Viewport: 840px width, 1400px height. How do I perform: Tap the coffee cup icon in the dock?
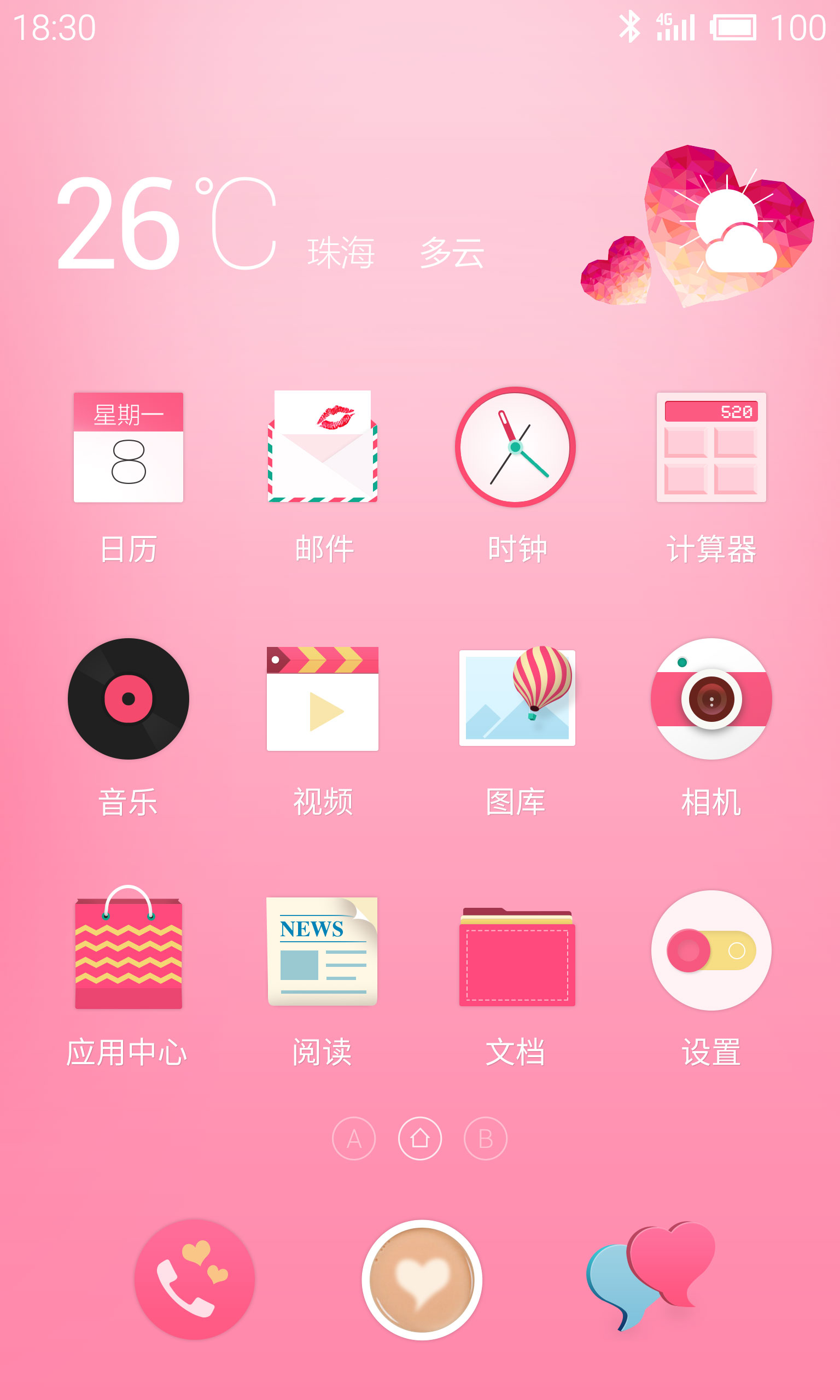pyautogui.click(x=422, y=1280)
